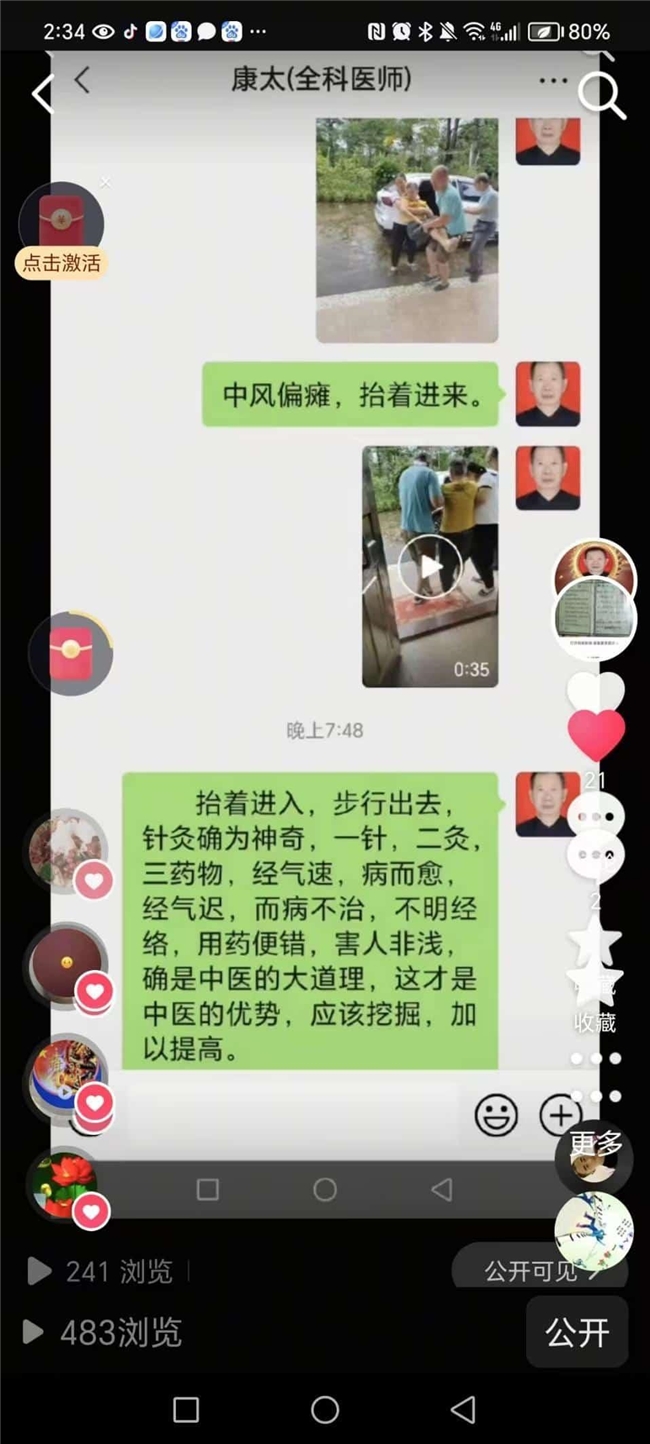Open the search magnifier icon
Screen dimensions: 650x1444
[x=601, y=96]
